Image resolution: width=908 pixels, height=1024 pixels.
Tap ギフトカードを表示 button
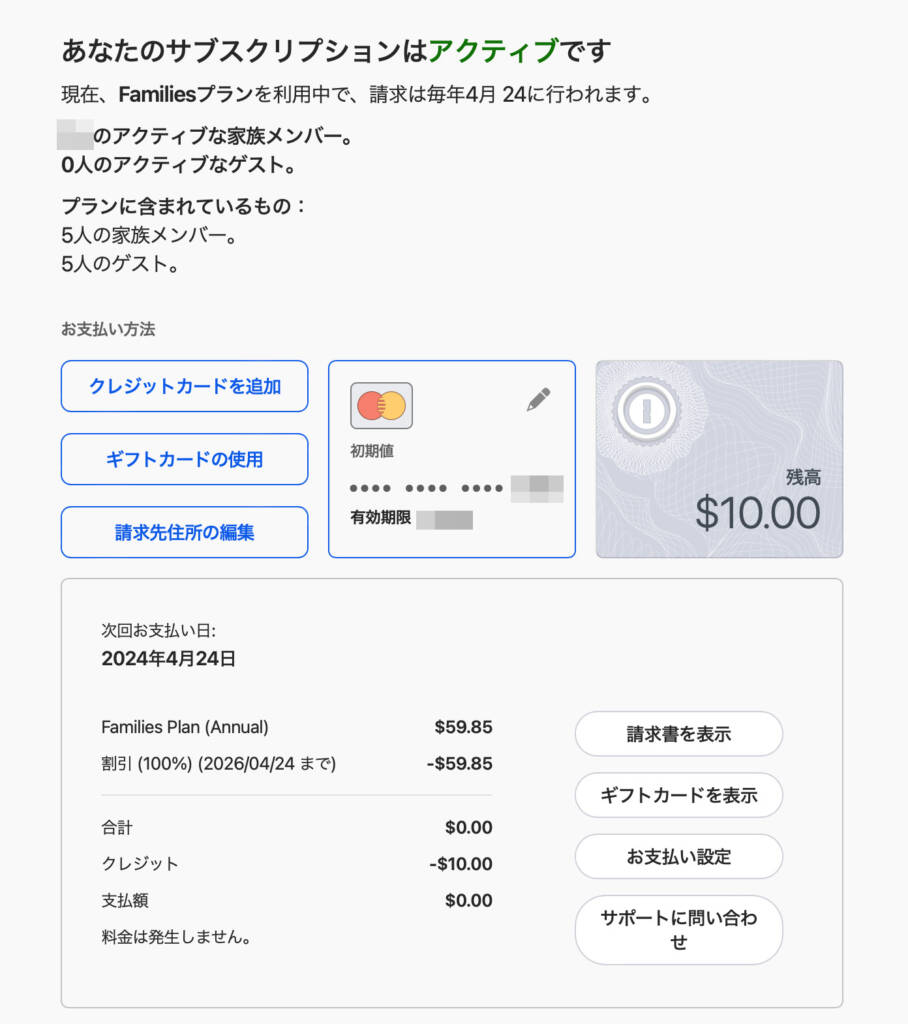pyautogui.click(x=678, y=795)
